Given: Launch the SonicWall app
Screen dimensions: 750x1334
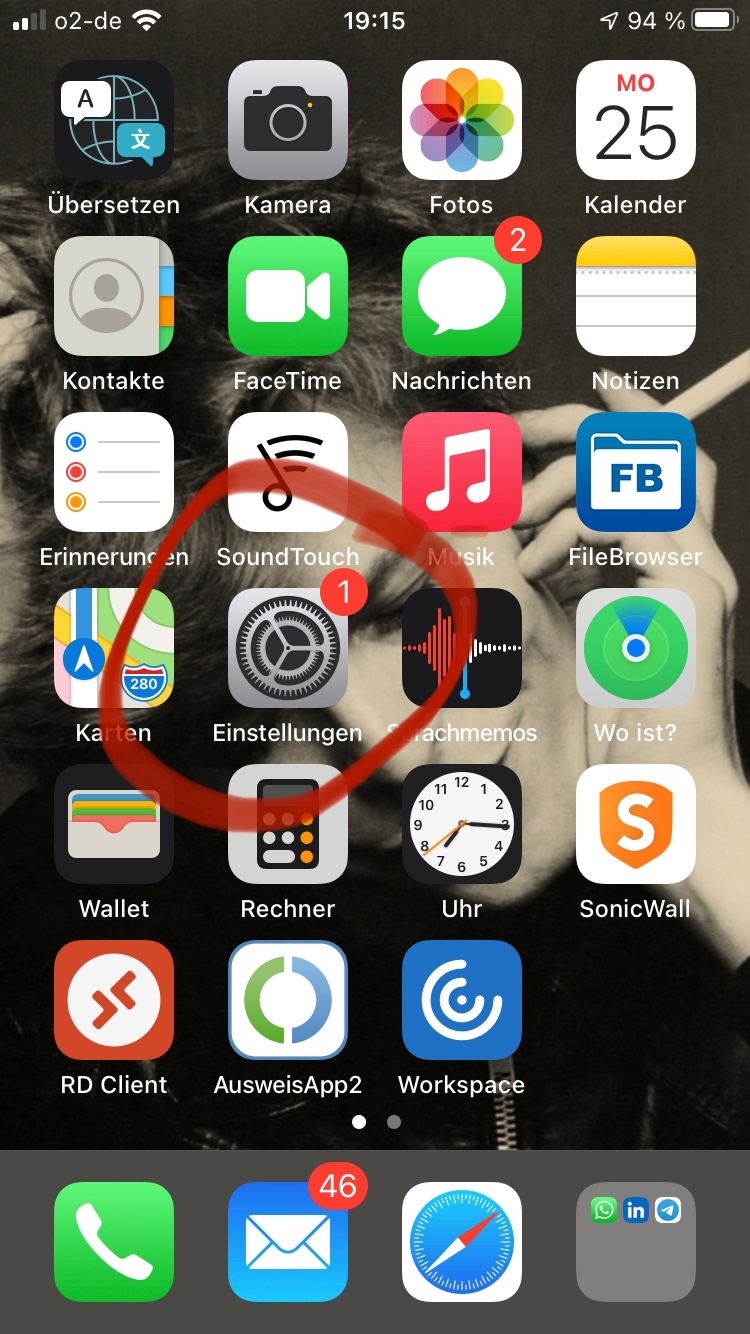Looking at the screenshot, I should pos(636,824).
